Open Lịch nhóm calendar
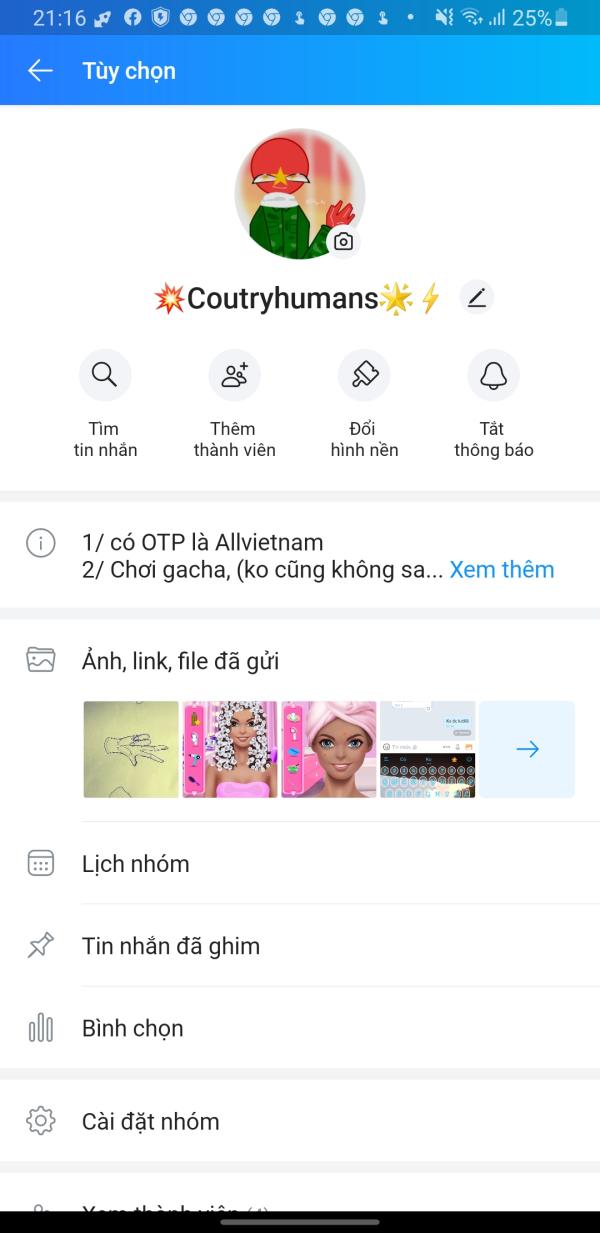The image size is (600, 1233). coord(135,864)
